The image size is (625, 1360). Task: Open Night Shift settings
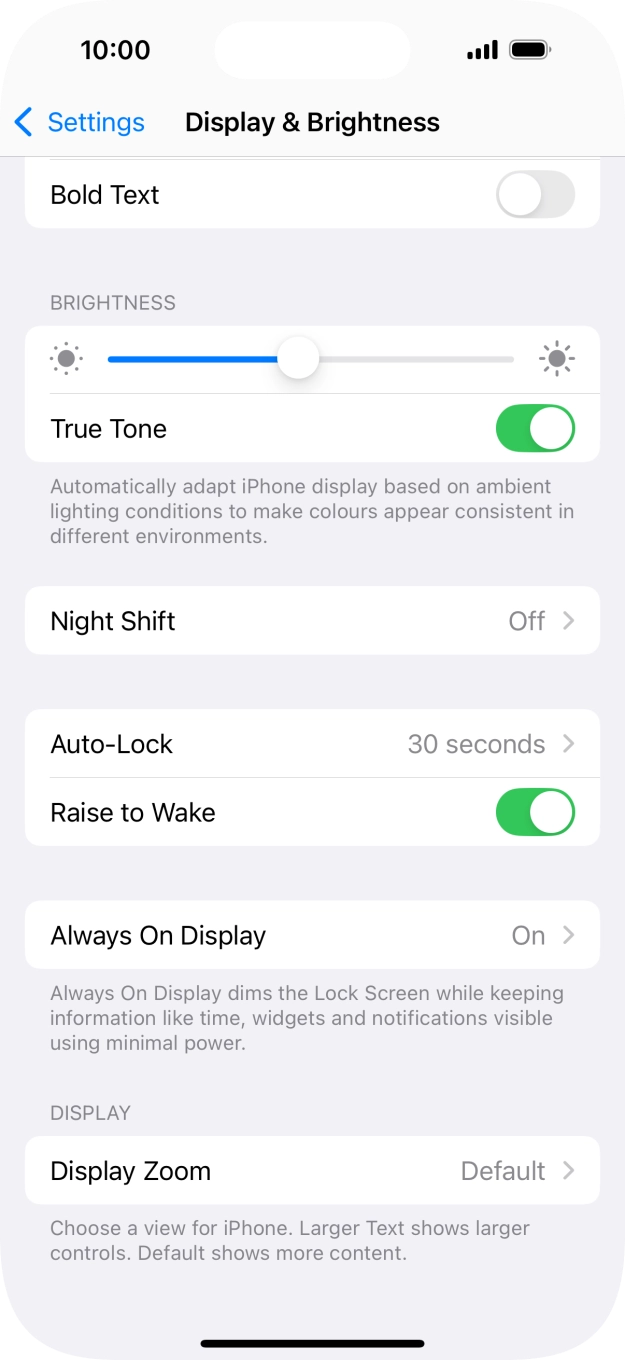pos(312,621)
